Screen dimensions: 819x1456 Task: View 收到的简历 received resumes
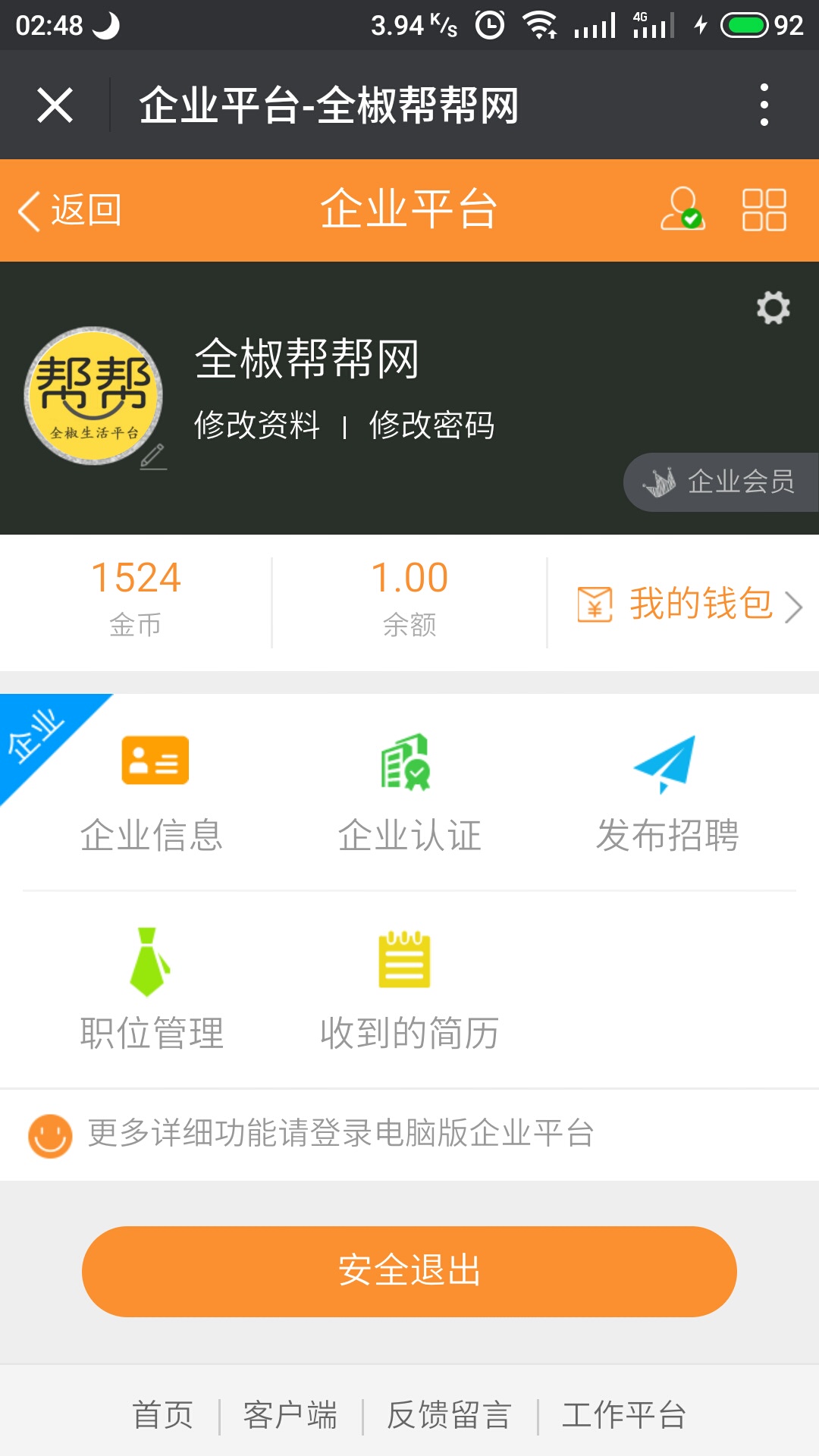click(x=409, y=990)
